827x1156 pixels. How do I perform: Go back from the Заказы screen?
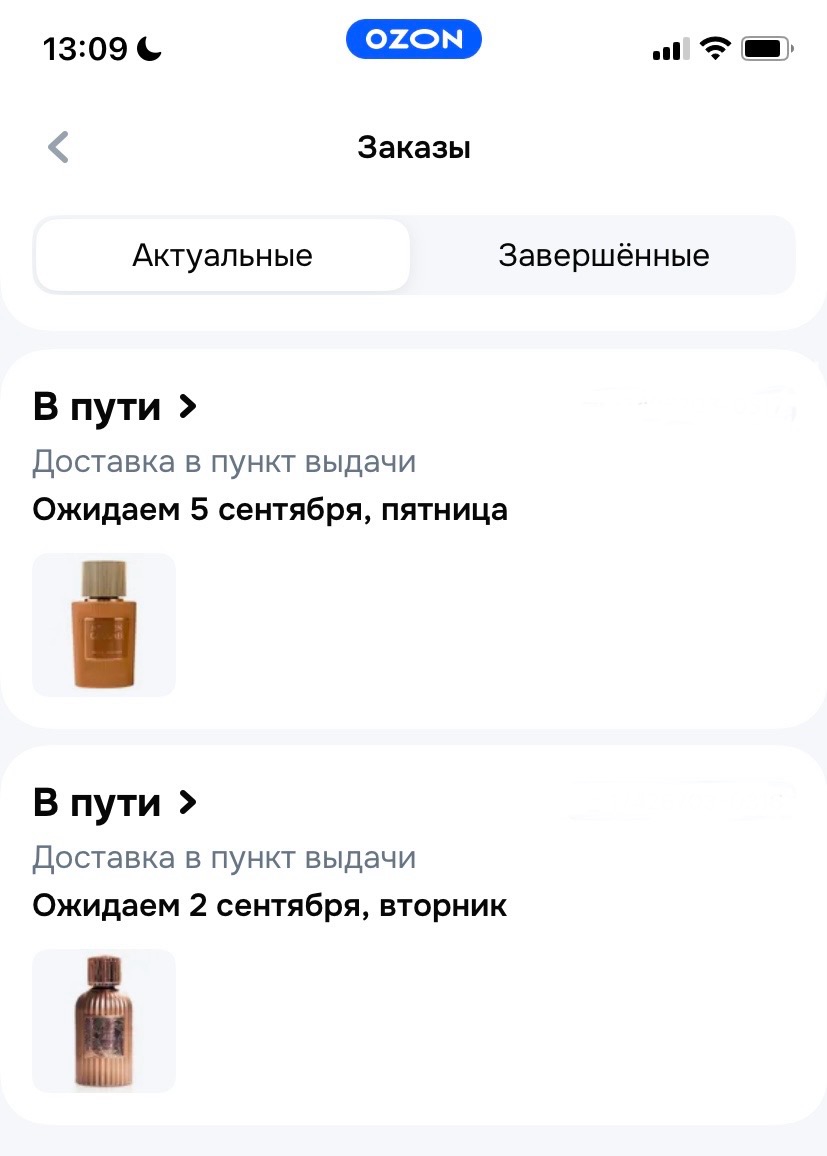[x=59, y=148]
